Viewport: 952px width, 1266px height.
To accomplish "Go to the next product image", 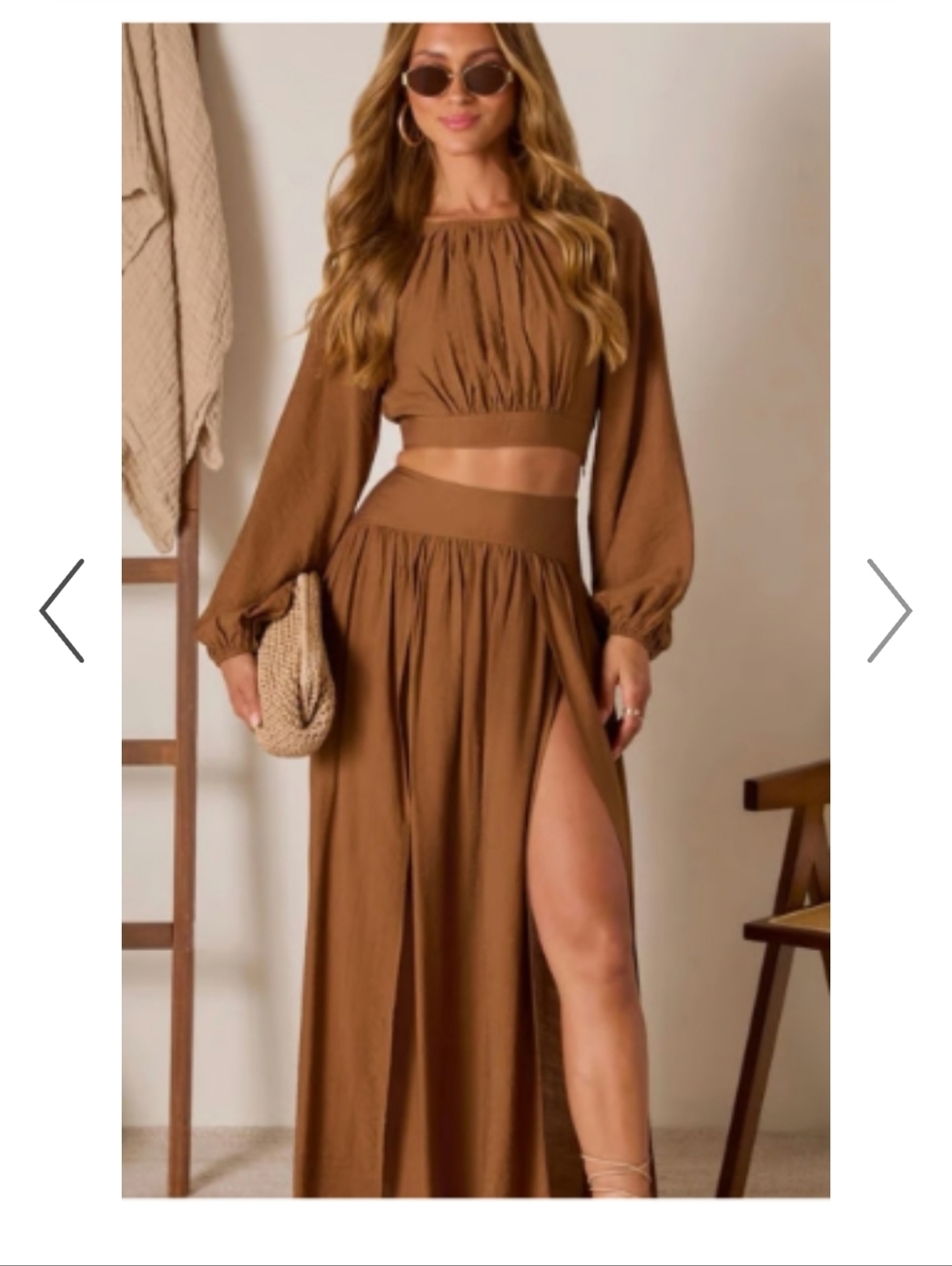I will [x=889, y=610].
